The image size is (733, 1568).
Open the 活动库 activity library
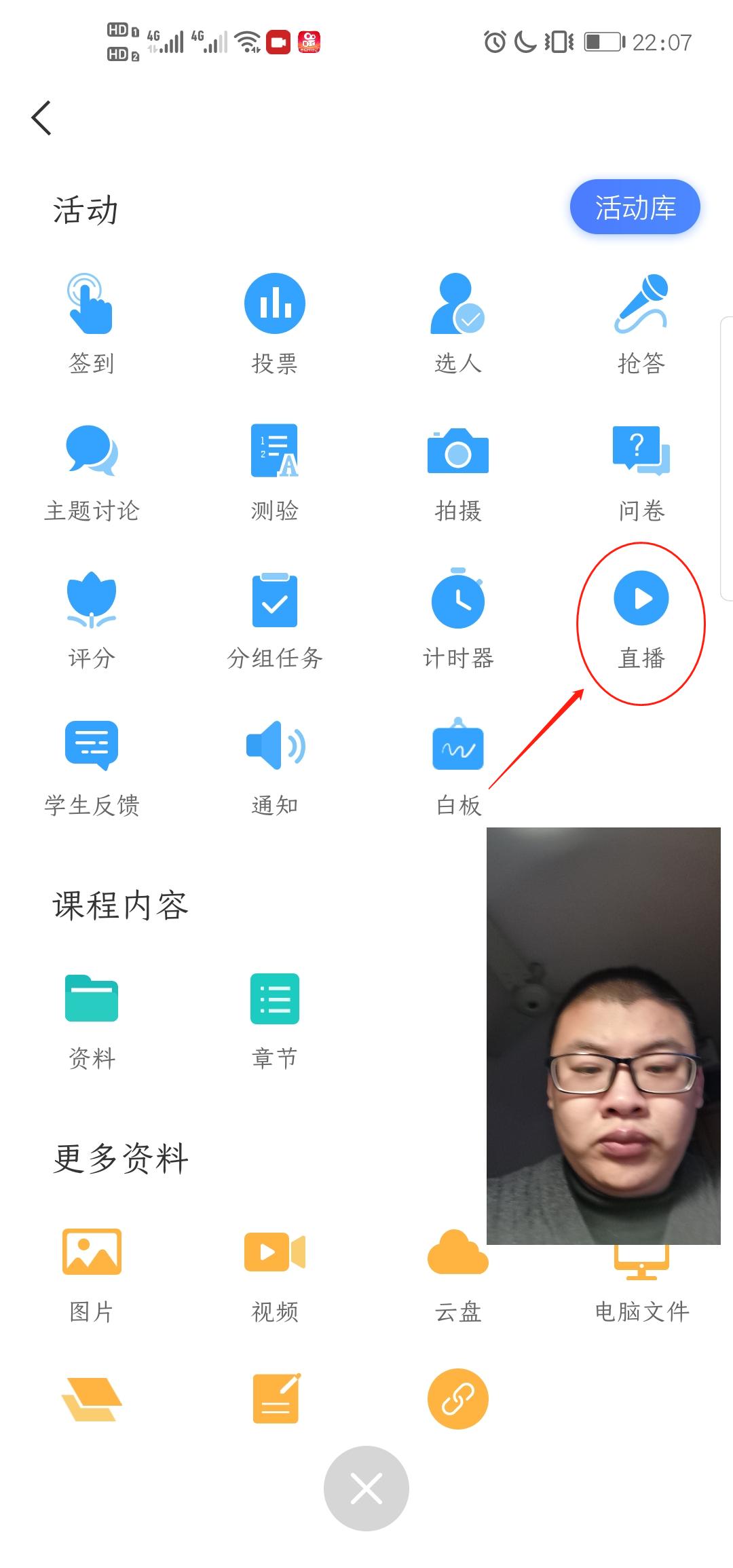(x=634, y=207)
